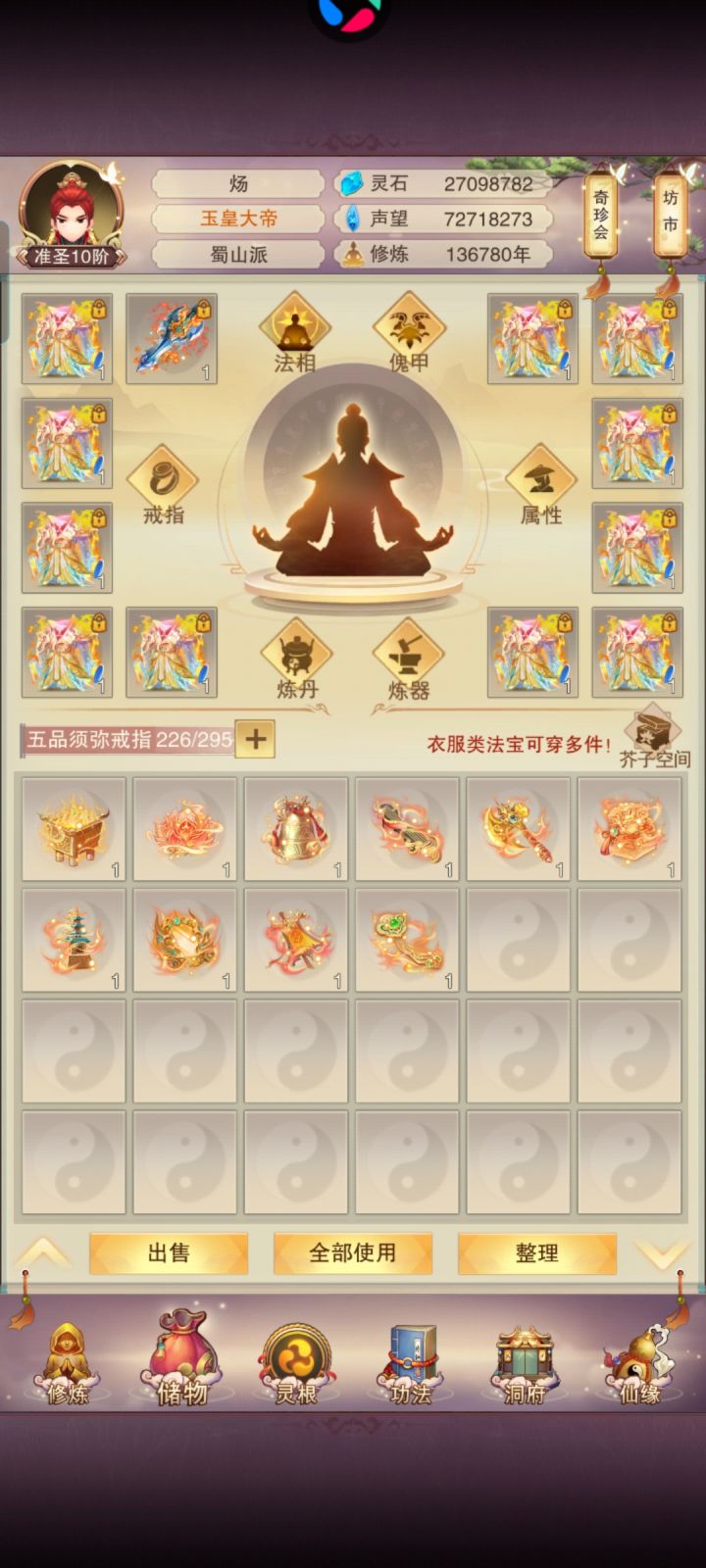Open the 功法 (Techniques) icon
Screen dimensions: 706x1568
[411, 1362]
